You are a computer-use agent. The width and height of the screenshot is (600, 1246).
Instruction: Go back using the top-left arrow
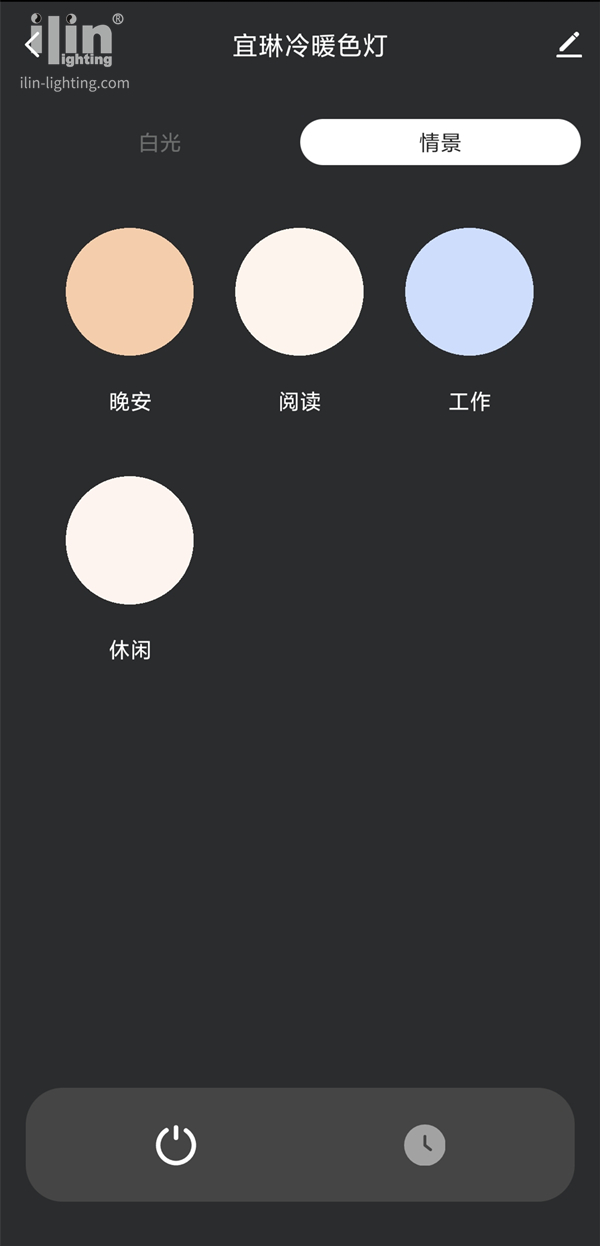(32, 45)
